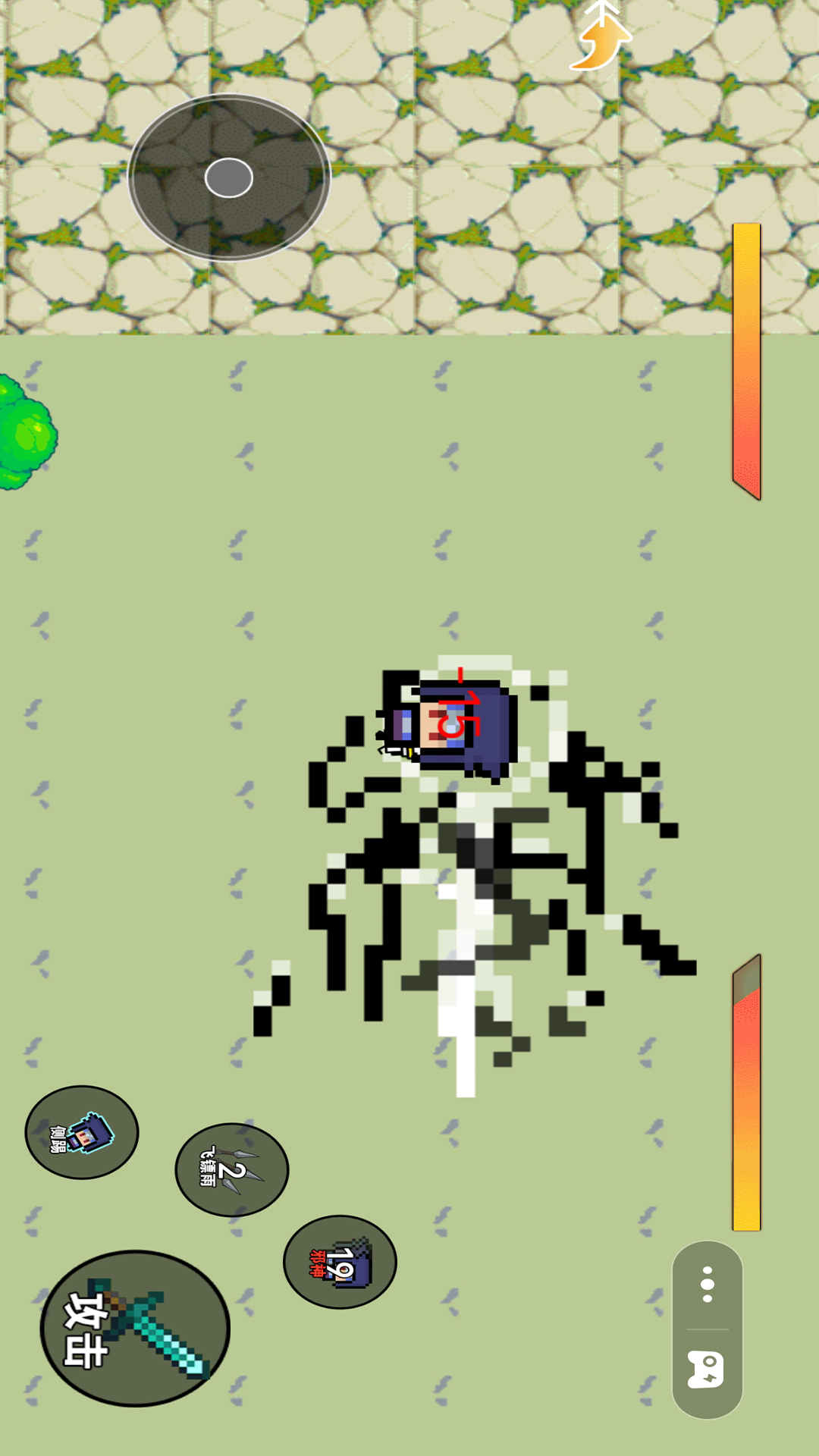819x1456 pixels.
Task: Open the three-dot more options menu
Action: coord(708,1285)
